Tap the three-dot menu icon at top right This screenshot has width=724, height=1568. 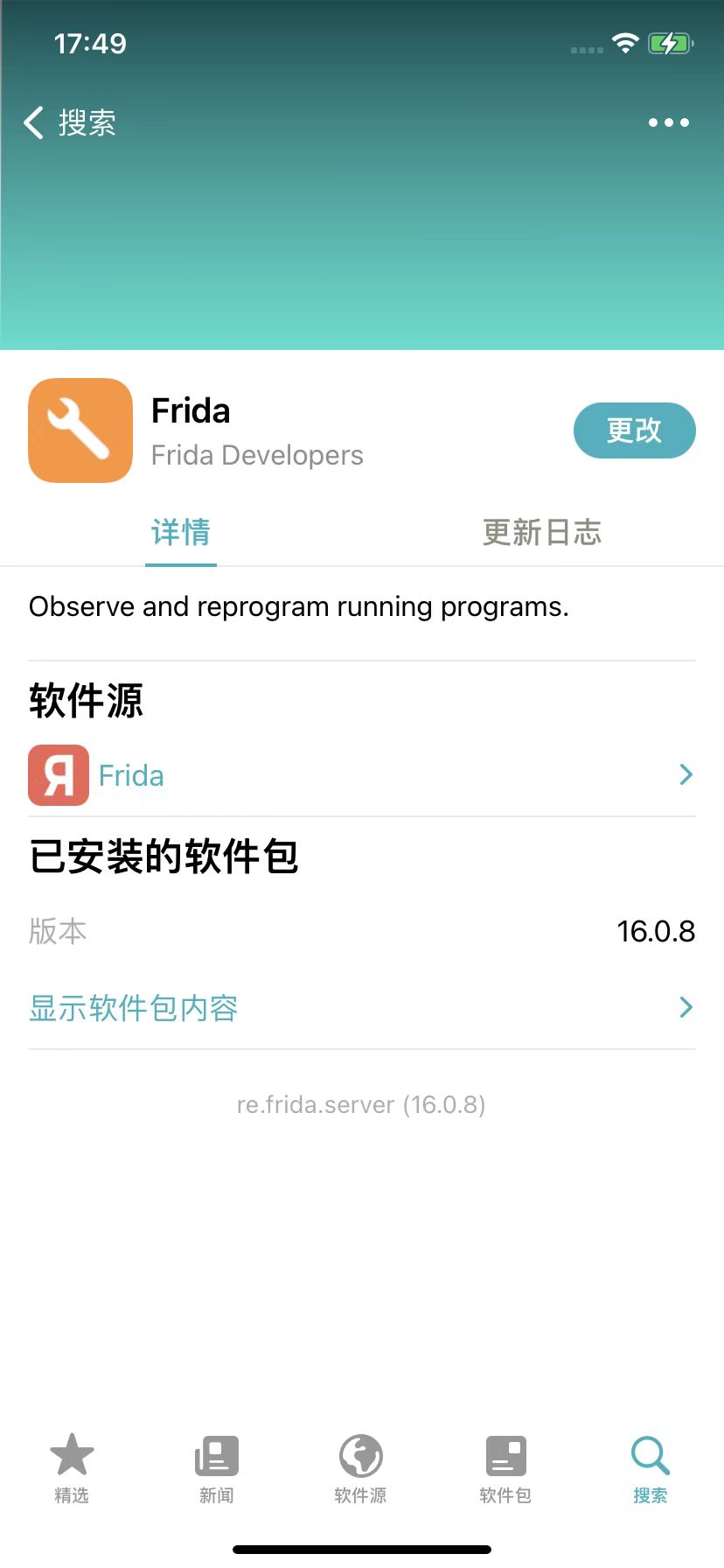[667, 122]
